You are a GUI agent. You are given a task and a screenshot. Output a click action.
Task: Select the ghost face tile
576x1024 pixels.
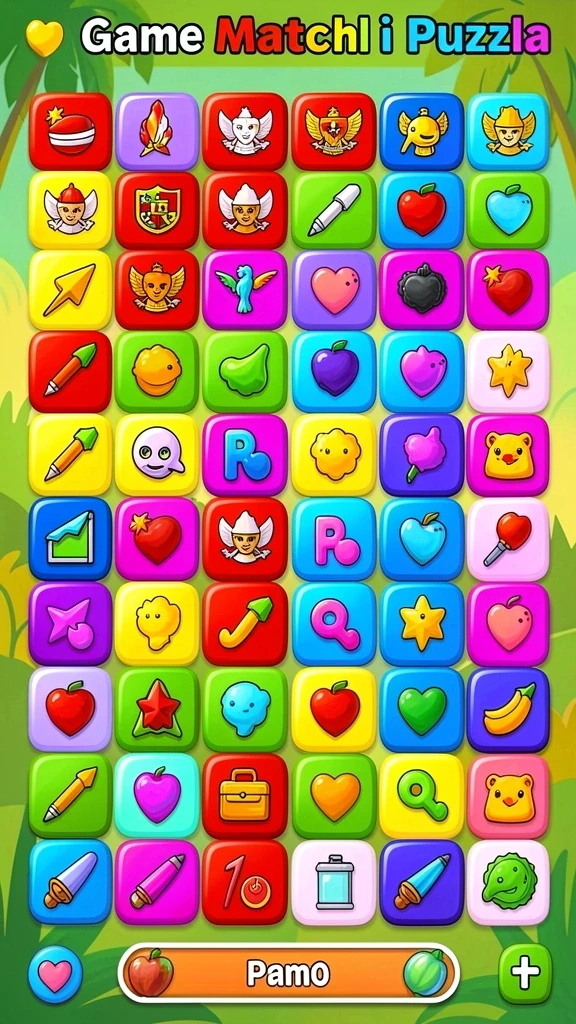click(x=157, y=455)
